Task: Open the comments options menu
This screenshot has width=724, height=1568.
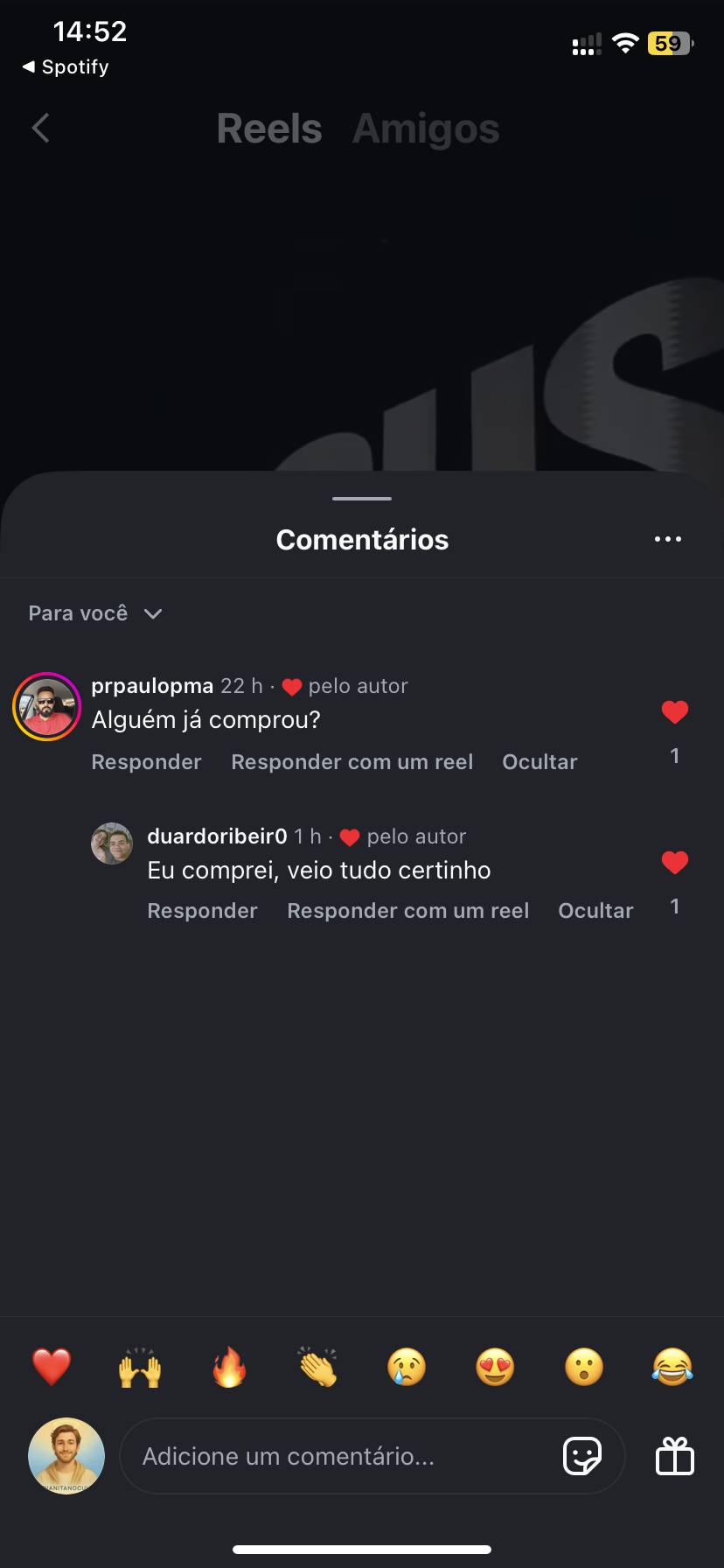Action: click(x=667, y=539)
